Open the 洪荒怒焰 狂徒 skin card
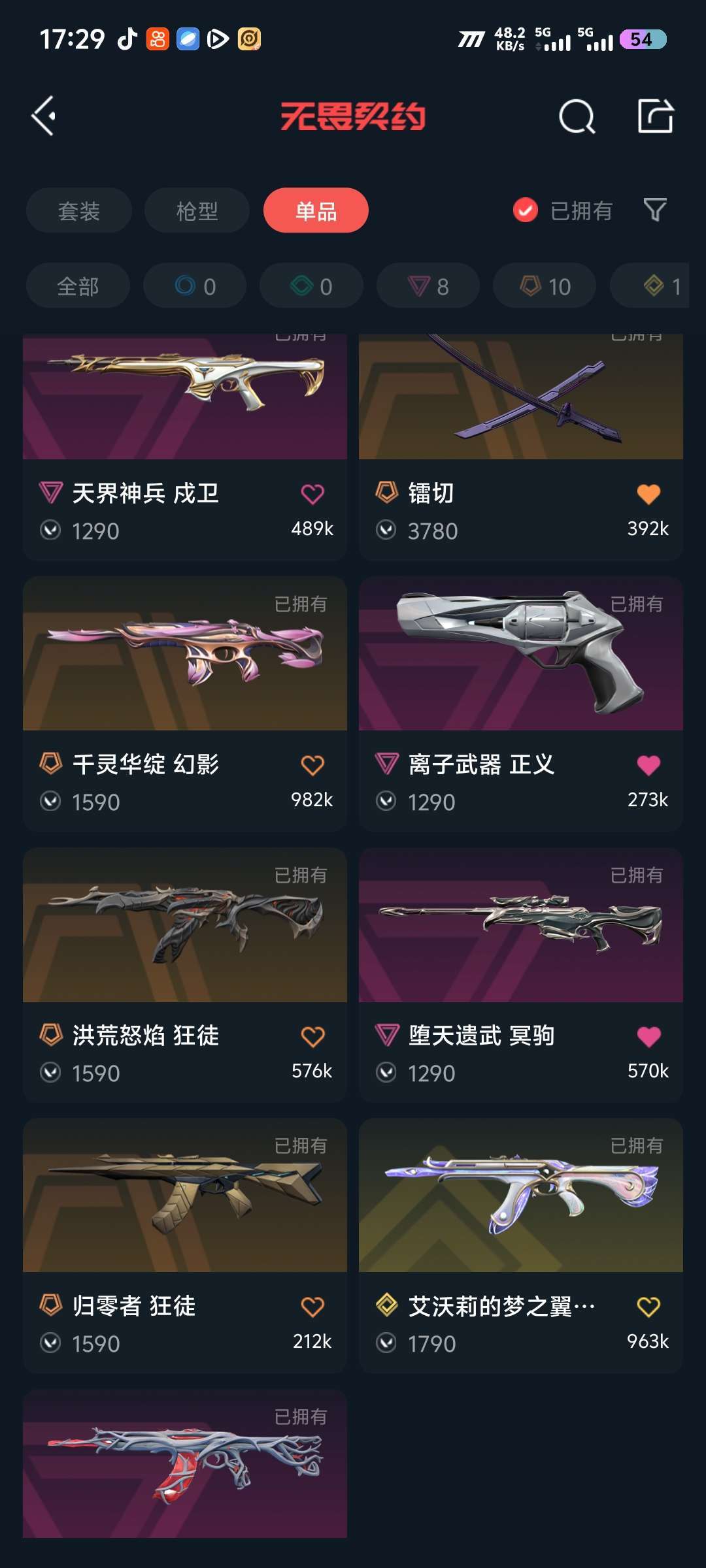This screenshot has height=1568, width=706. coord(185,975)
